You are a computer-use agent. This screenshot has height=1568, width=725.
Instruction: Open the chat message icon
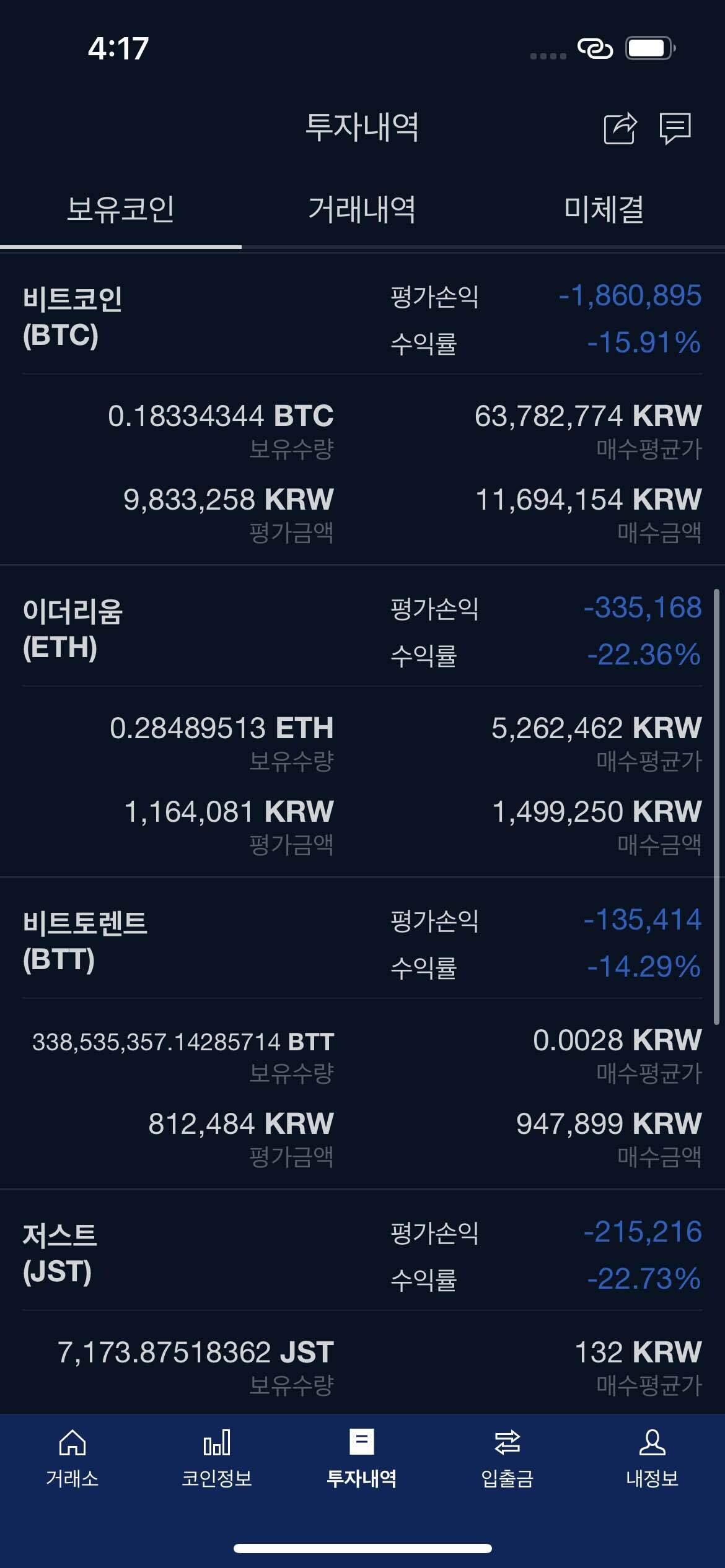pos(675,129)
